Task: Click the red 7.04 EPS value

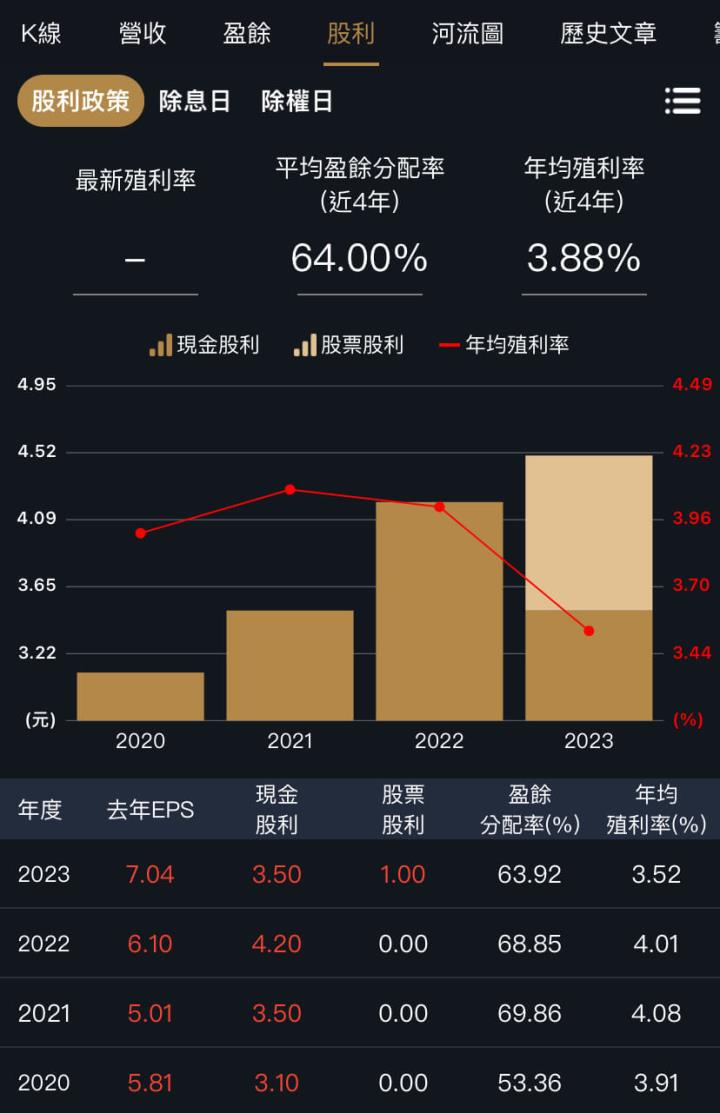Action: tap(150, 873)
